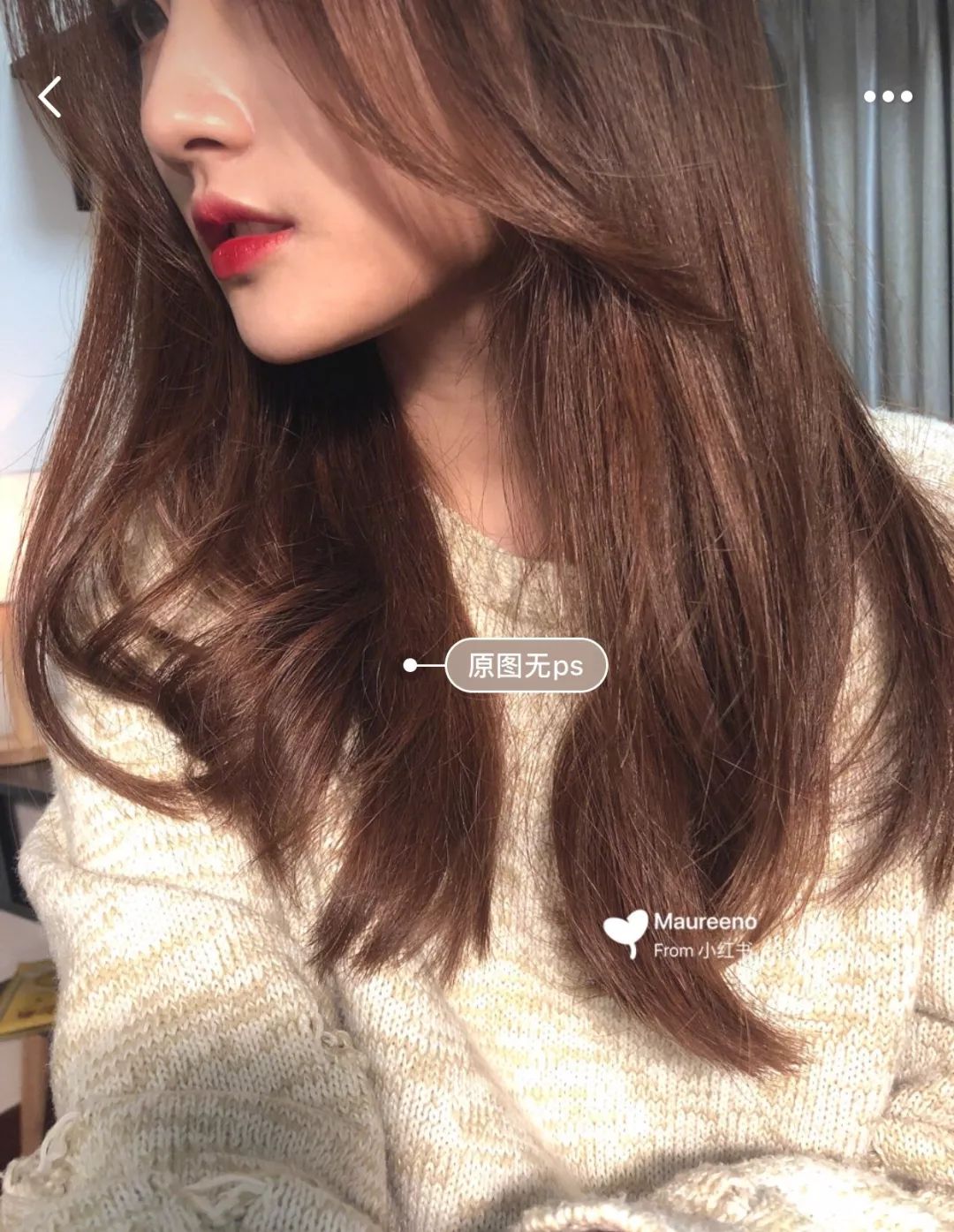Open the three-dot overflow menu

(x=888, y=96)
